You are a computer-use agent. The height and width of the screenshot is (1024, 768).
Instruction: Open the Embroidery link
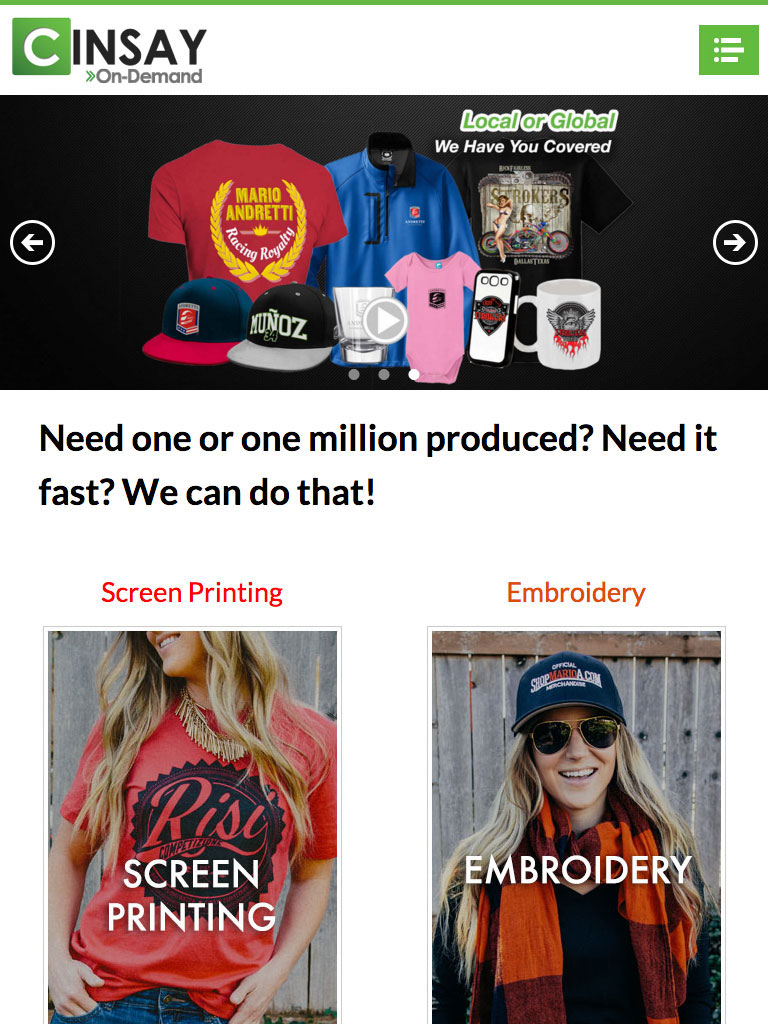coord(576,592)
